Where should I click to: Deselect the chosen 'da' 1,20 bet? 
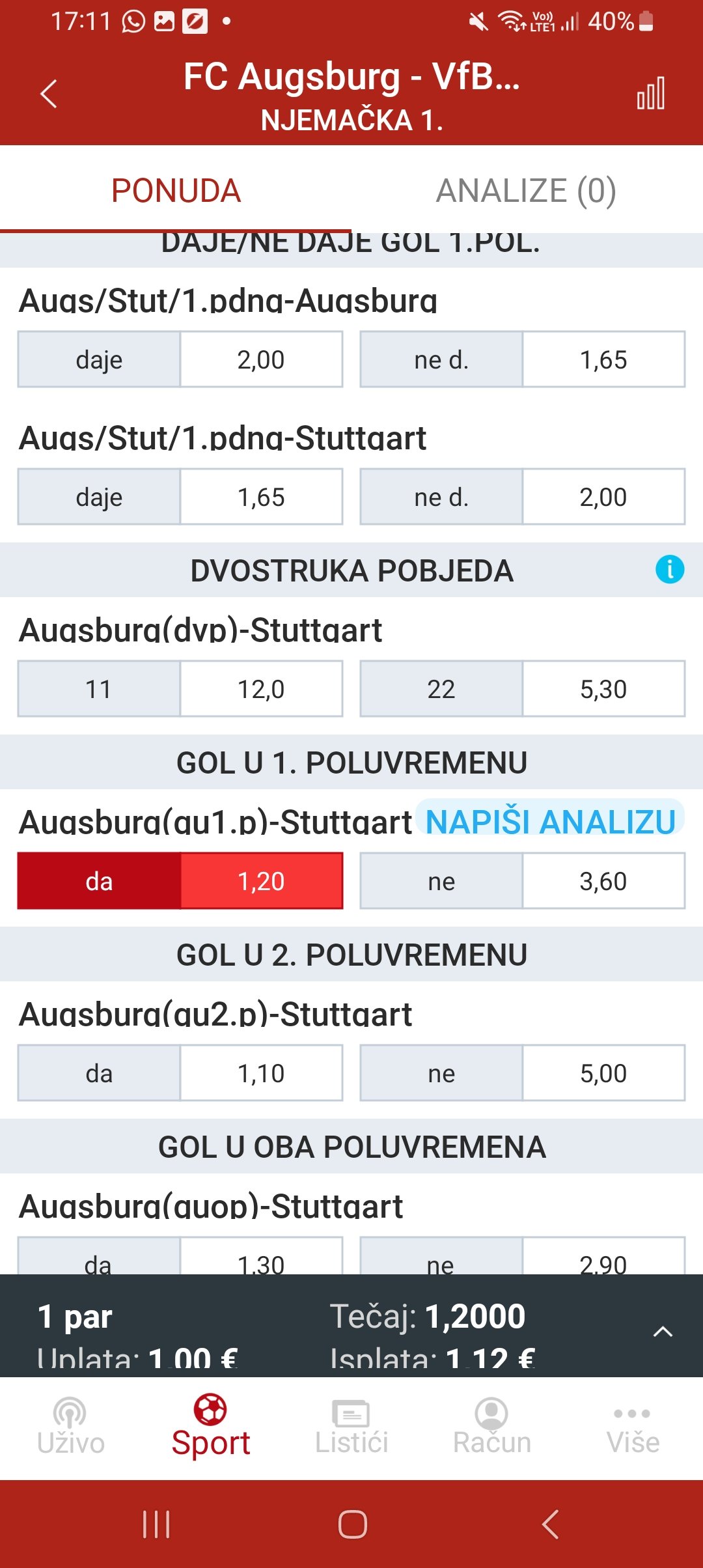(x=180, y=881)
